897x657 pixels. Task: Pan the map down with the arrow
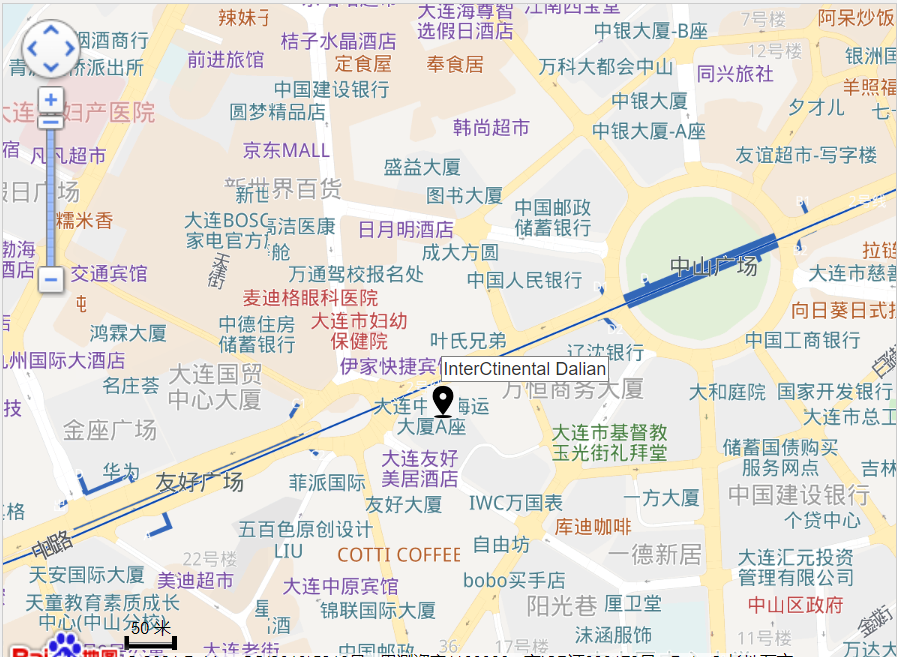[x=50, y=66]
